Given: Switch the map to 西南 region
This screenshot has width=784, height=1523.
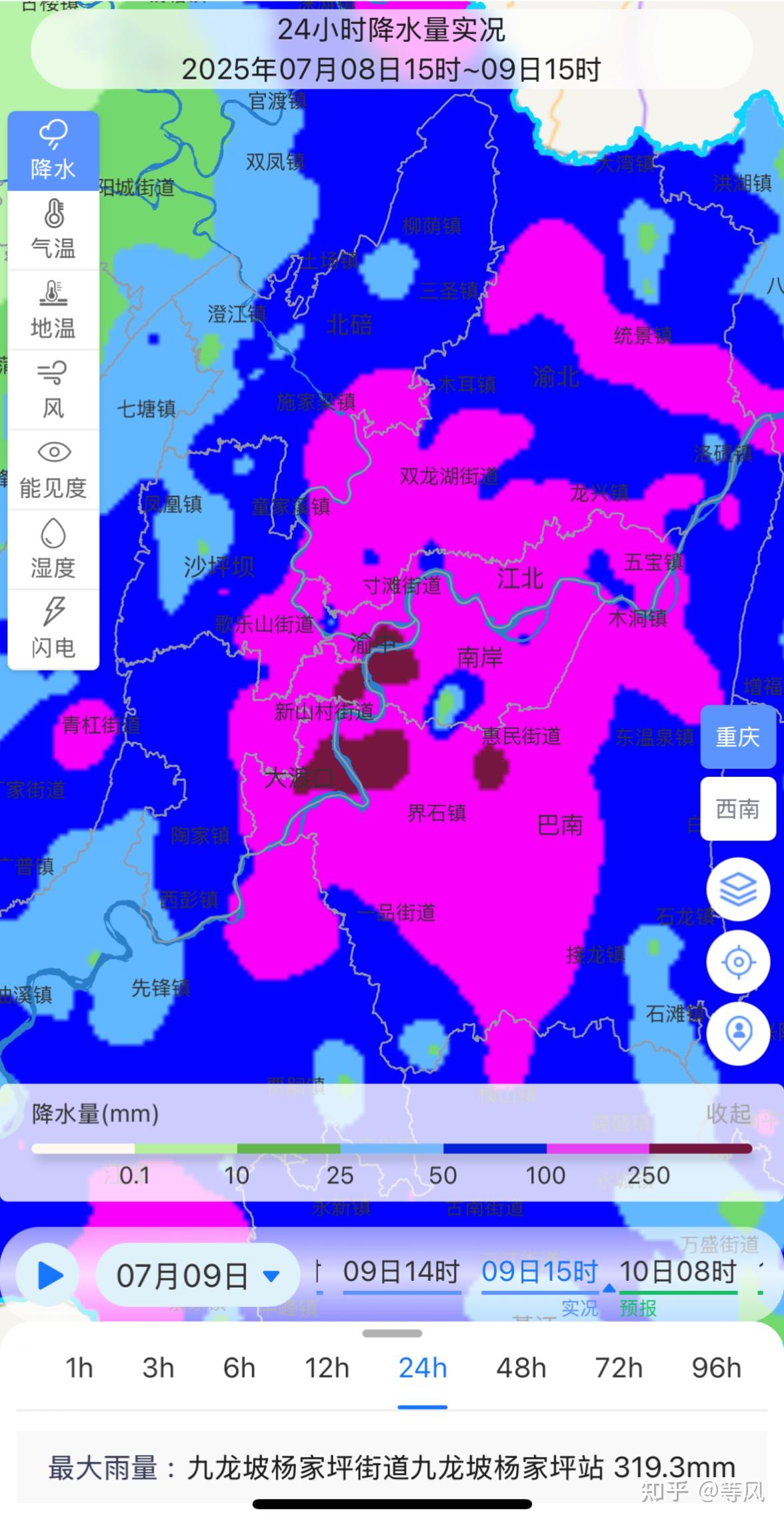Looking at the screenshot, I should pyautogui.click(x=738, y=809).
